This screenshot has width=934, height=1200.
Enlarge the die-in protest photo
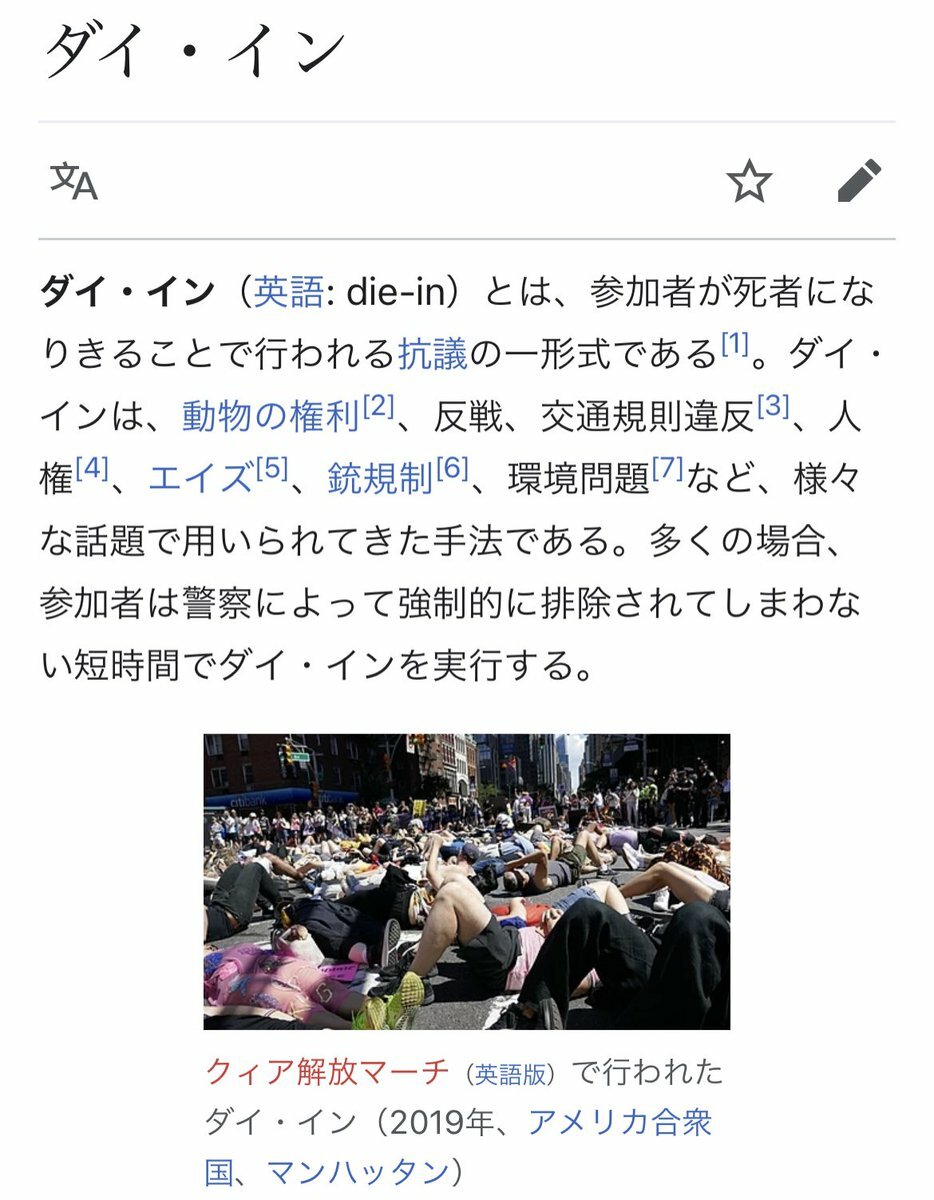point(466,881)
